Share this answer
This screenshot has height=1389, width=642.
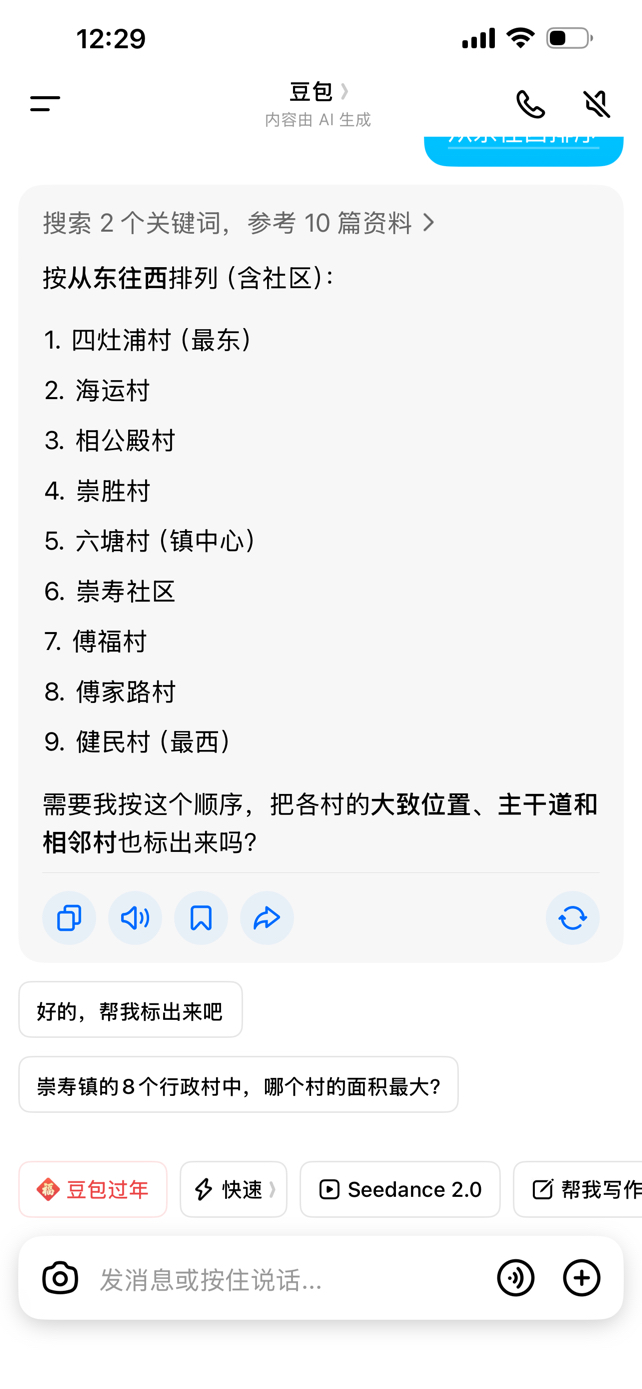click(267, 918)
